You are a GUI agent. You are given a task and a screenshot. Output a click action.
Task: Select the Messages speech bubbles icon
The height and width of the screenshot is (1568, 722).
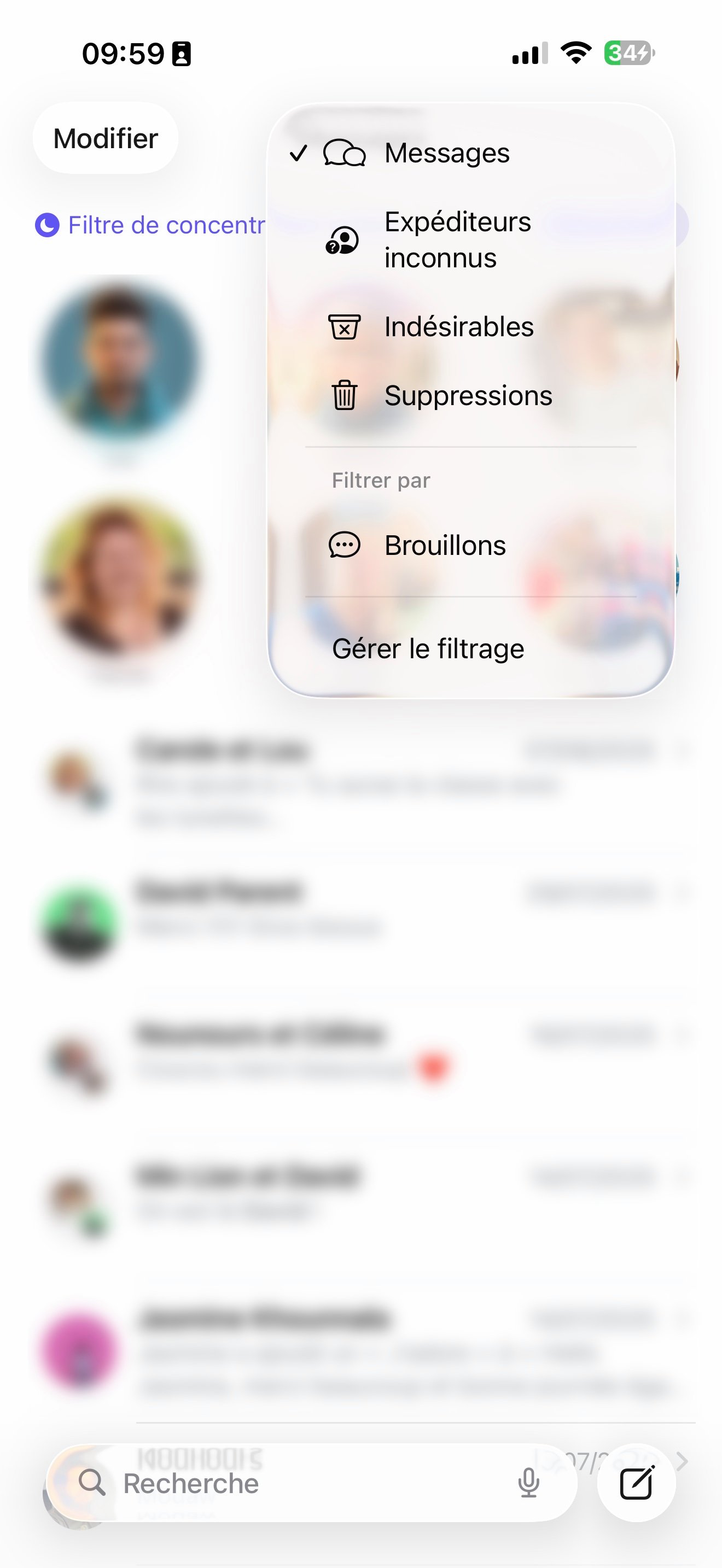coord(343,154)
